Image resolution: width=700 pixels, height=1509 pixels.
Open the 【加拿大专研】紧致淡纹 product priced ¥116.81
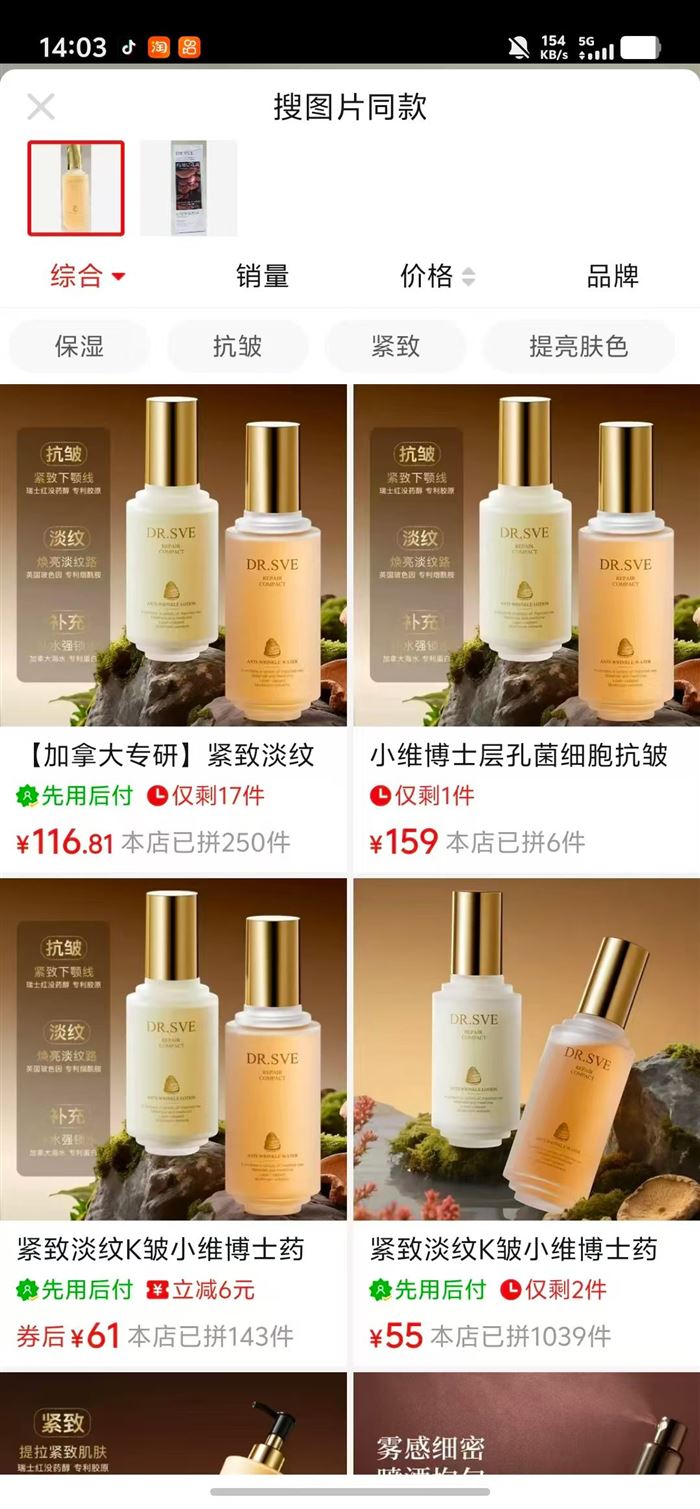click(173, 628)
